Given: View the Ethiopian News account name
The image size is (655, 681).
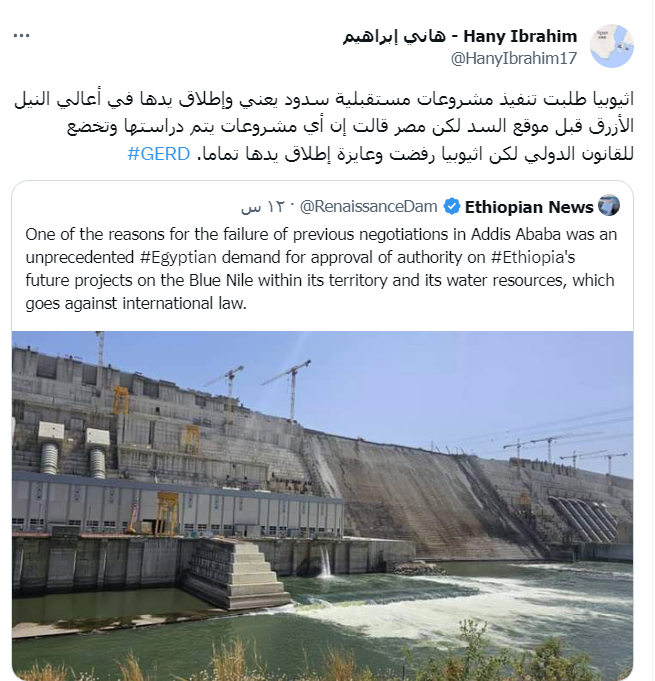Looking at the screenshot, I should tap(529, 207).
